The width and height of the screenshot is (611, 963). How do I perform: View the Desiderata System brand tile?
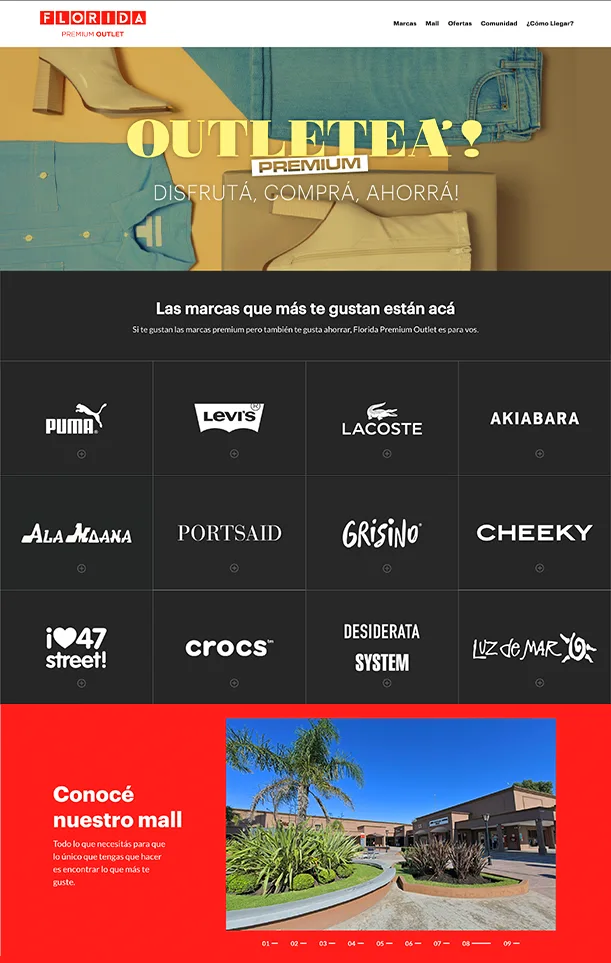click(x=382, y=647)
